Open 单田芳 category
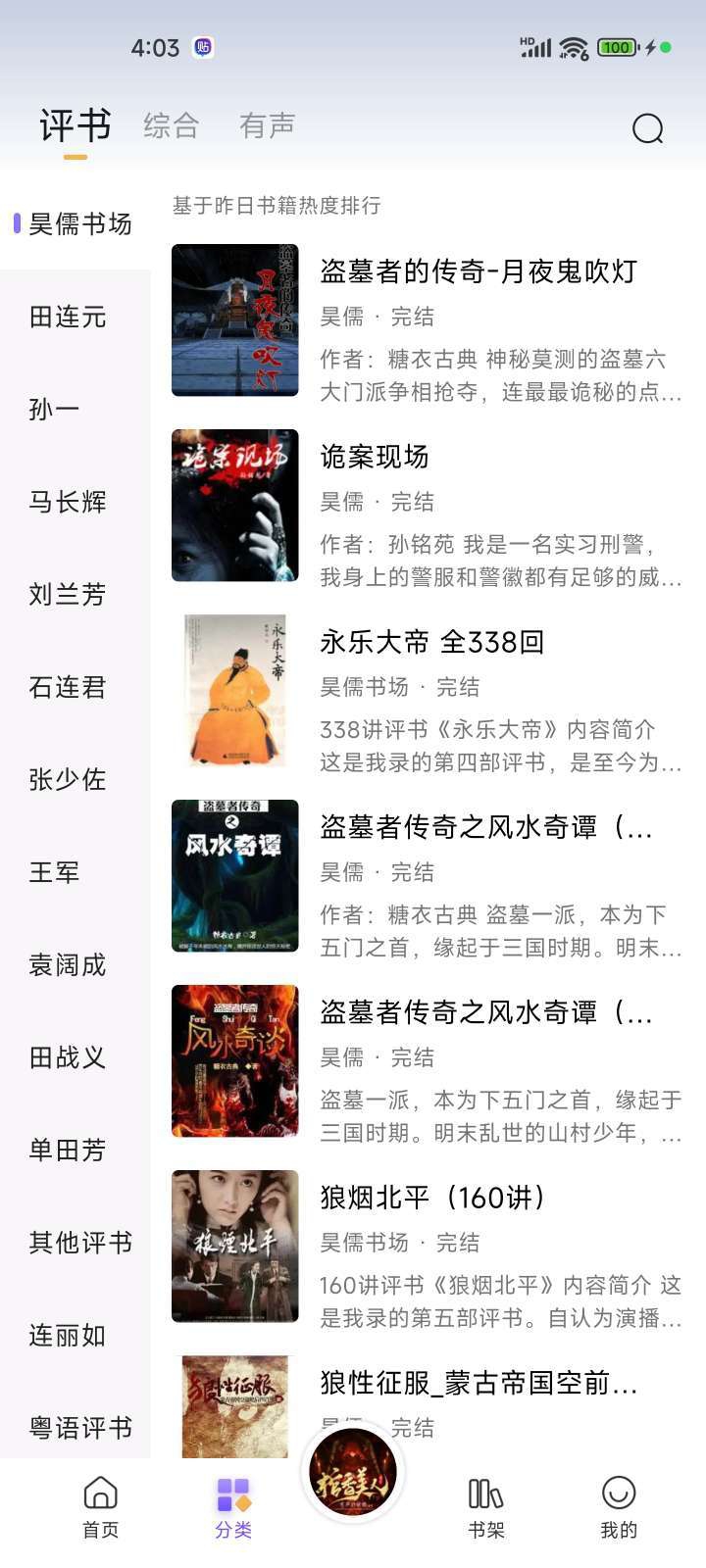Viewport: 706px width, 1568px height. pyautogui.click(x=68, y=1150)
